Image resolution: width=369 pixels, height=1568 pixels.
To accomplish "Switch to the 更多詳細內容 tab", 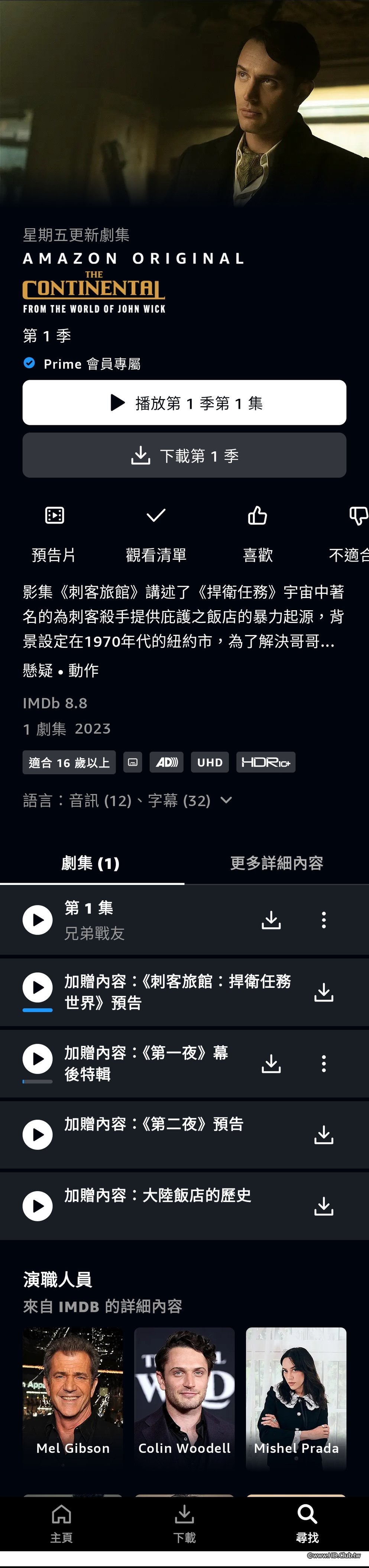I will [276, 863].
